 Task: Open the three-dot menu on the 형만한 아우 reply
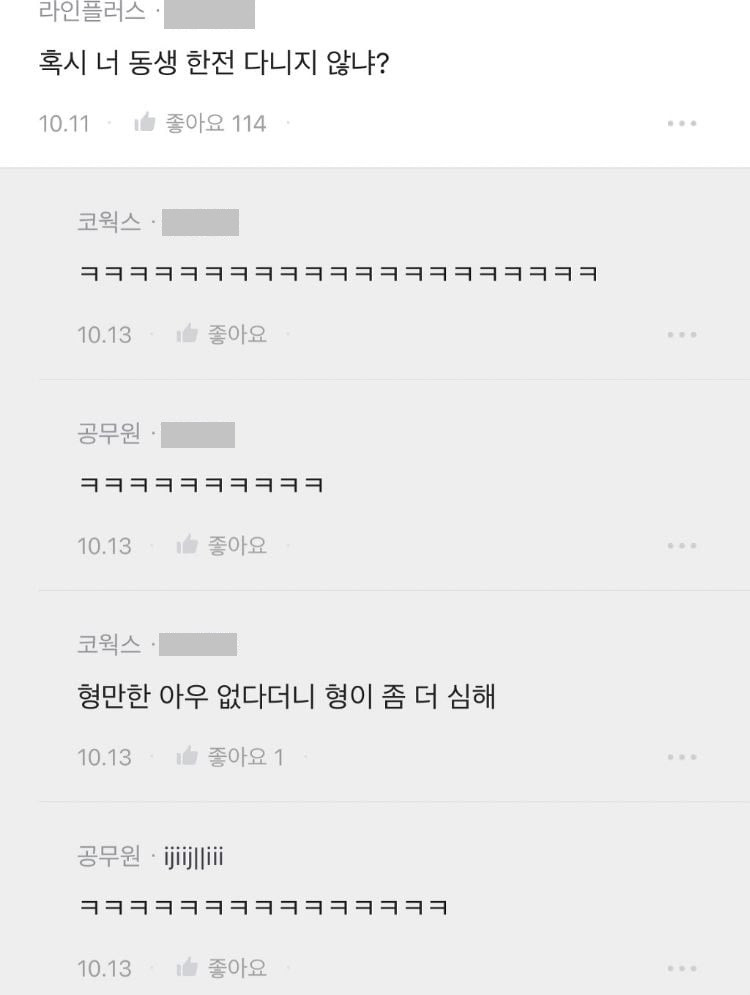(x=681, y=757)
